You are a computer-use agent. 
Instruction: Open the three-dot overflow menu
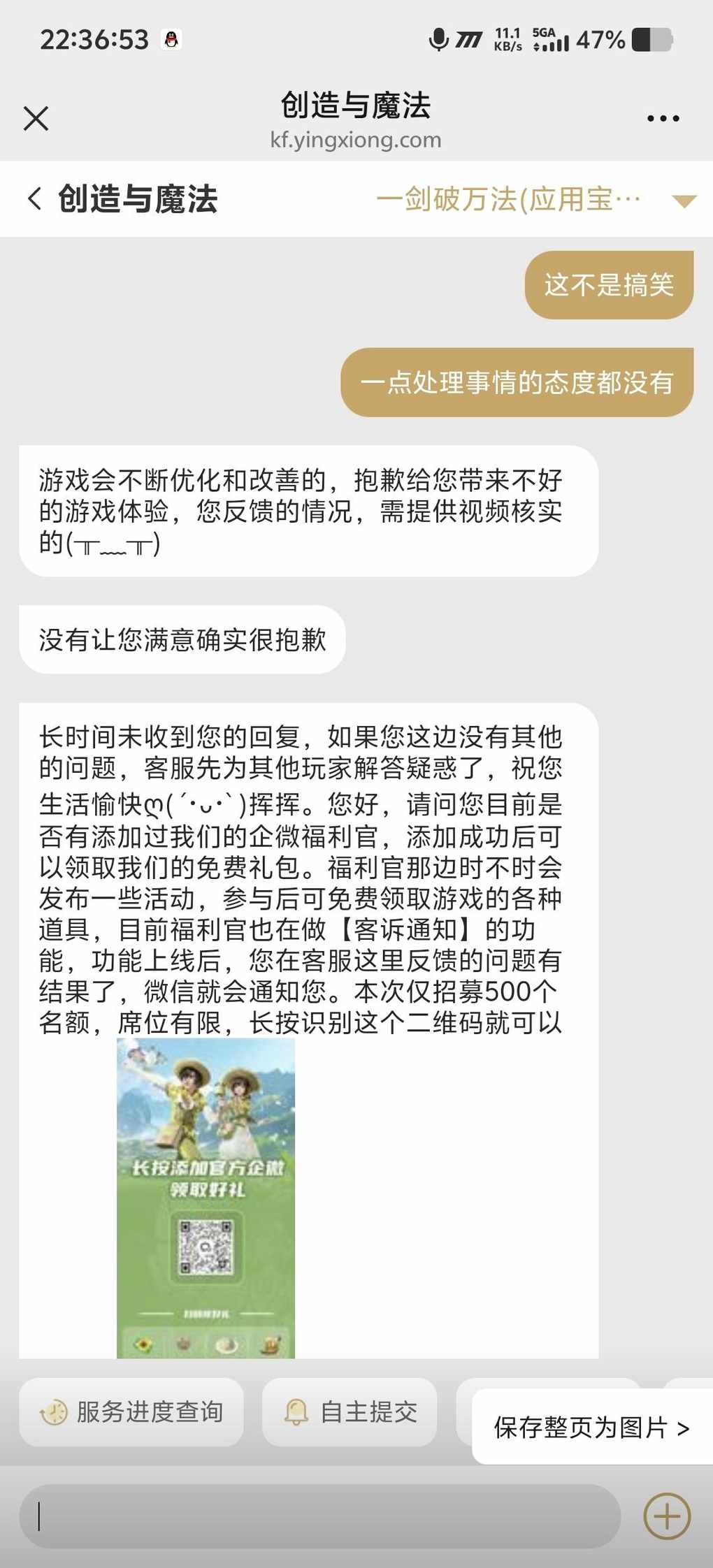[x=663, y=119]
